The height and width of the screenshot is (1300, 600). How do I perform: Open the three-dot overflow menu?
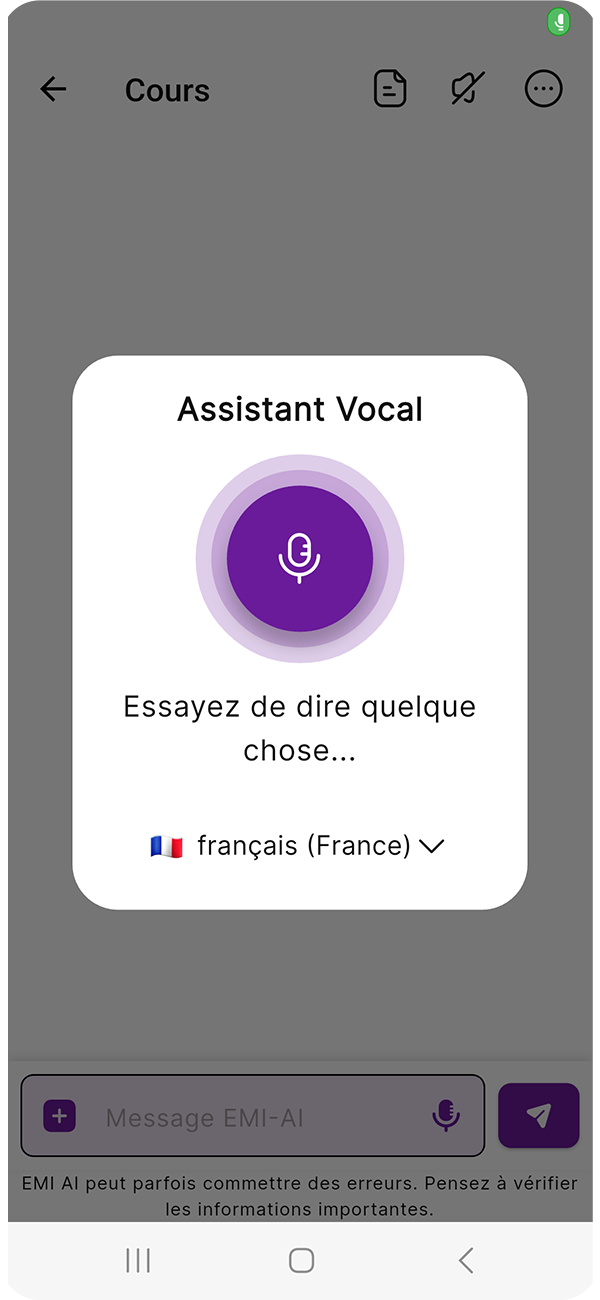(x=543, y=89)
